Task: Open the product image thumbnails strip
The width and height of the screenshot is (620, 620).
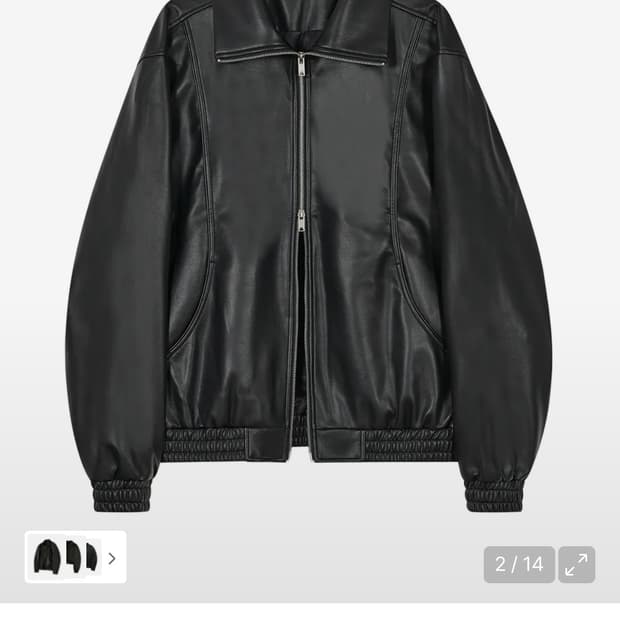Action: (75, 557)
